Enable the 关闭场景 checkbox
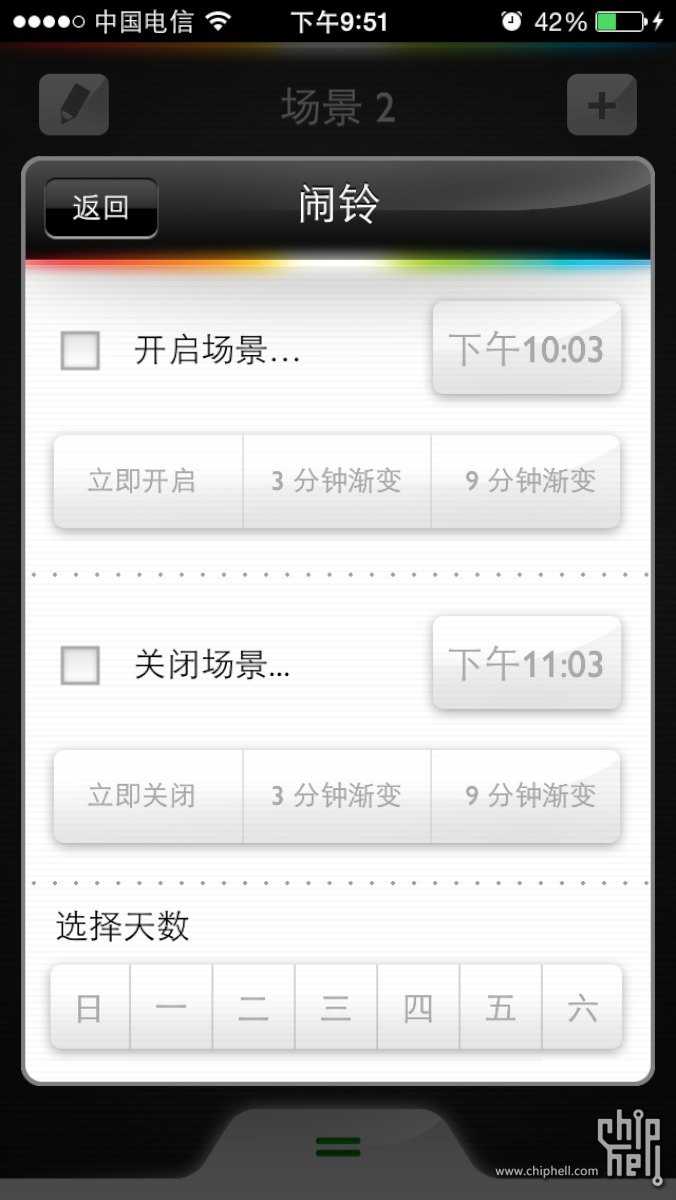Viewport: 676px width, 1200px height. pyautogui.click(x=80, y=665)
